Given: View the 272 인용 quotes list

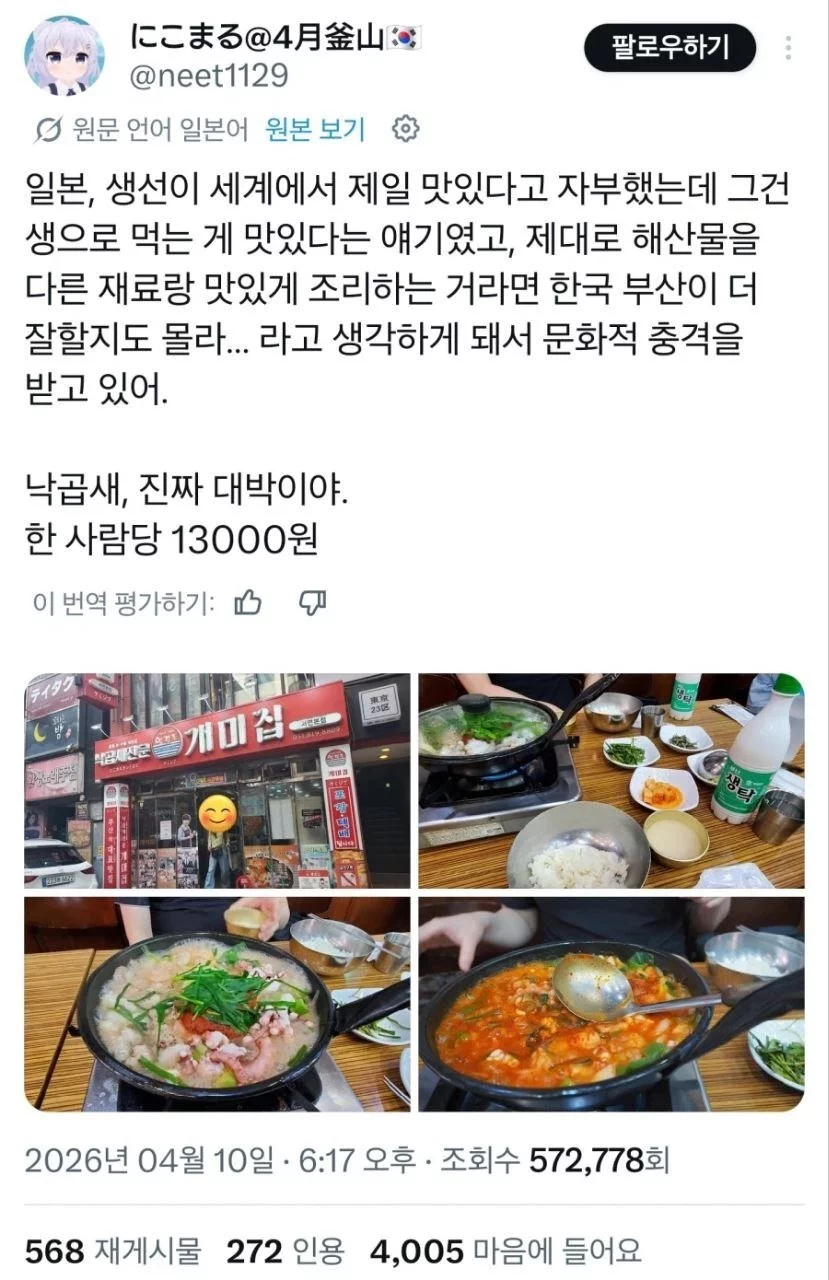Looking at the screenshot, I should 285,1251.
